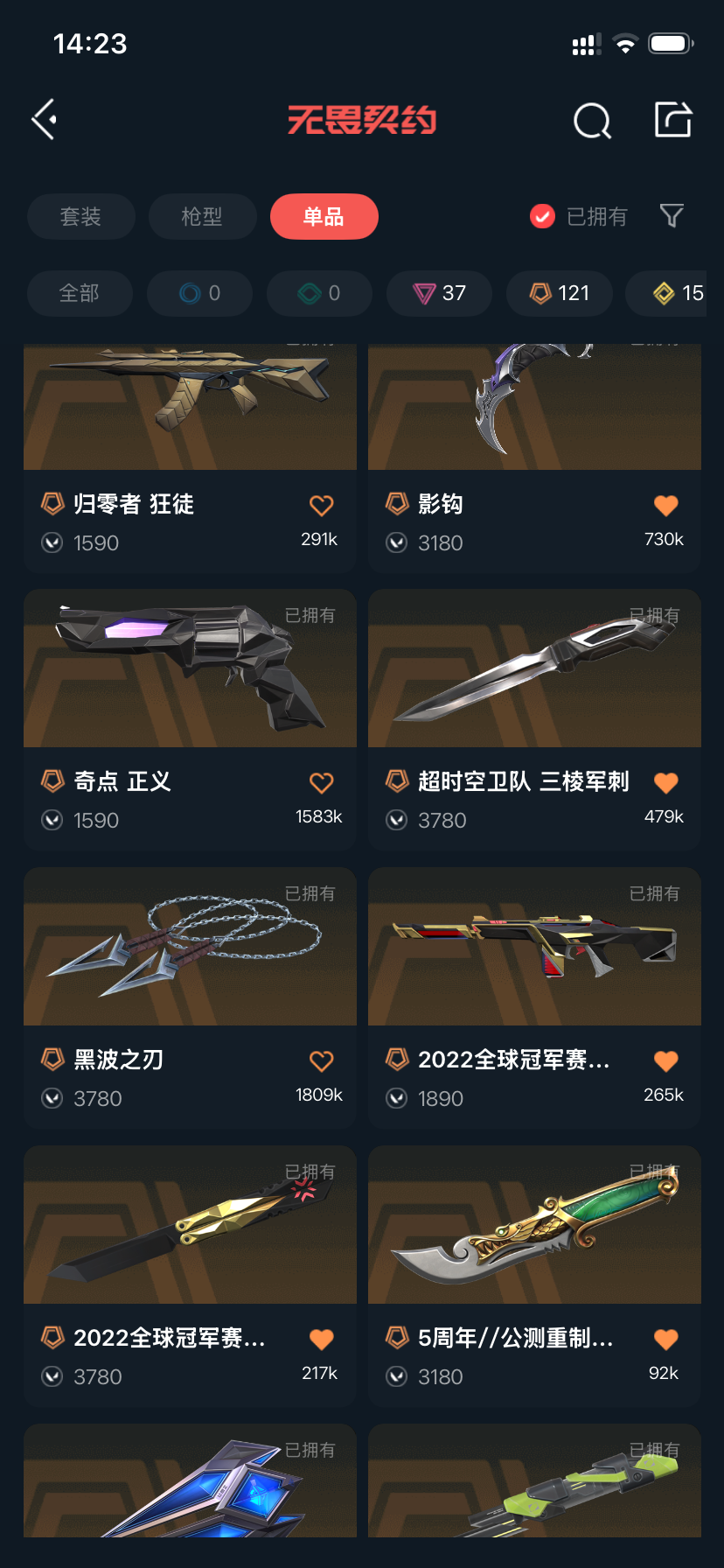The height and width of the screenshot is (1568, 724).
Task: Switch to the 套装 tab
Action: point(80,216)
